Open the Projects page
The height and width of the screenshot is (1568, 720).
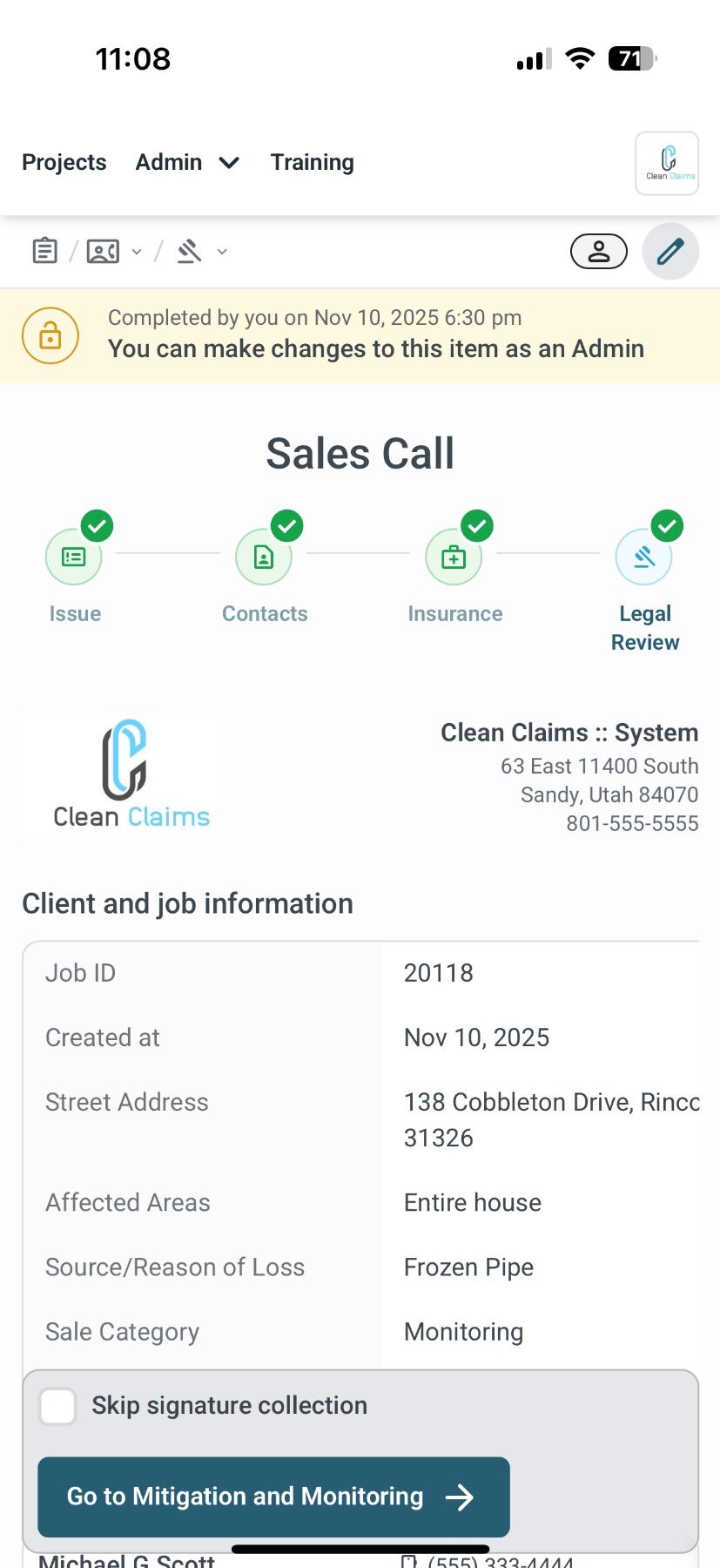click(x=64, y=162)
